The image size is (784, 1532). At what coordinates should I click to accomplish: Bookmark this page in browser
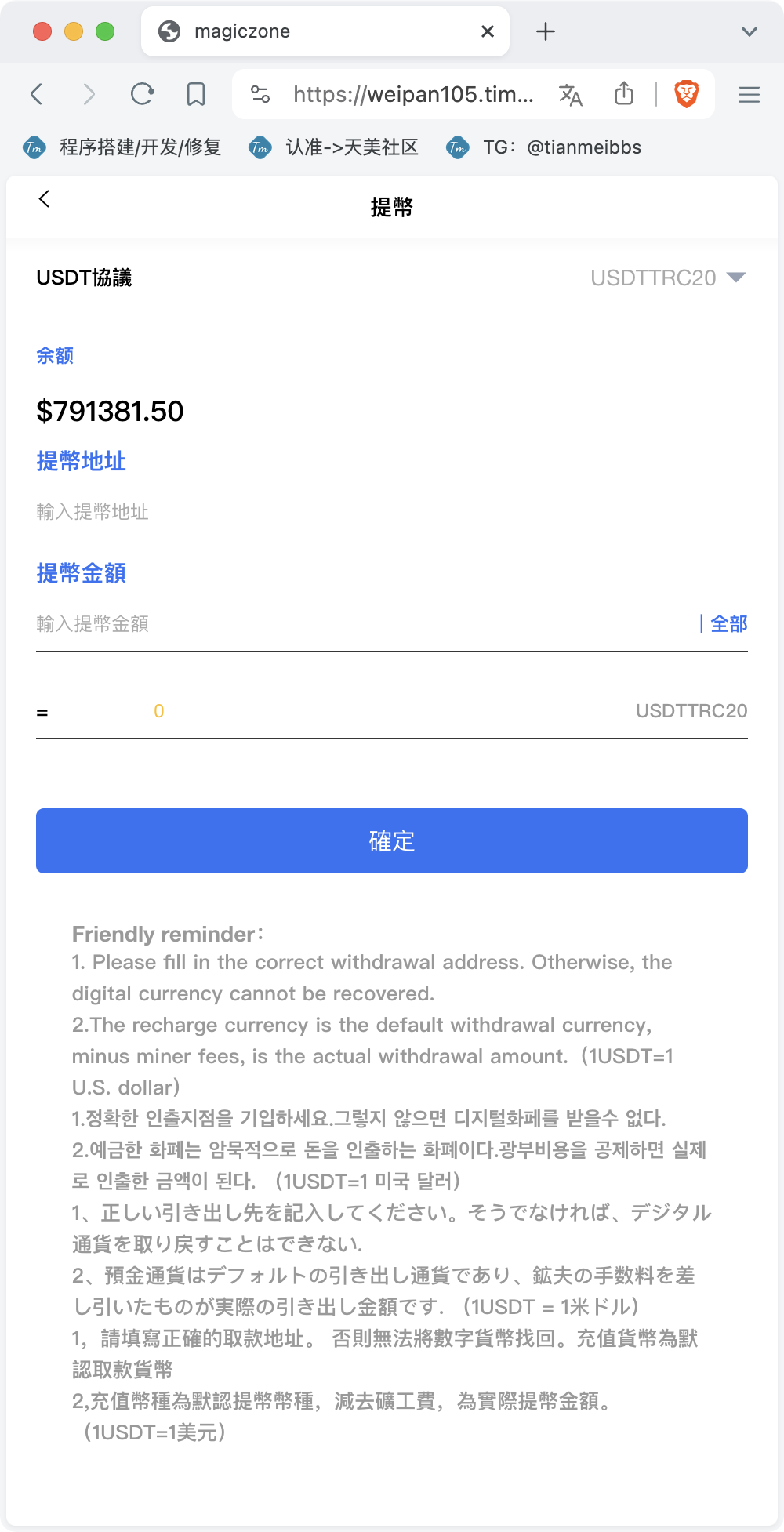pyautogui.click(x=196, y=94)
